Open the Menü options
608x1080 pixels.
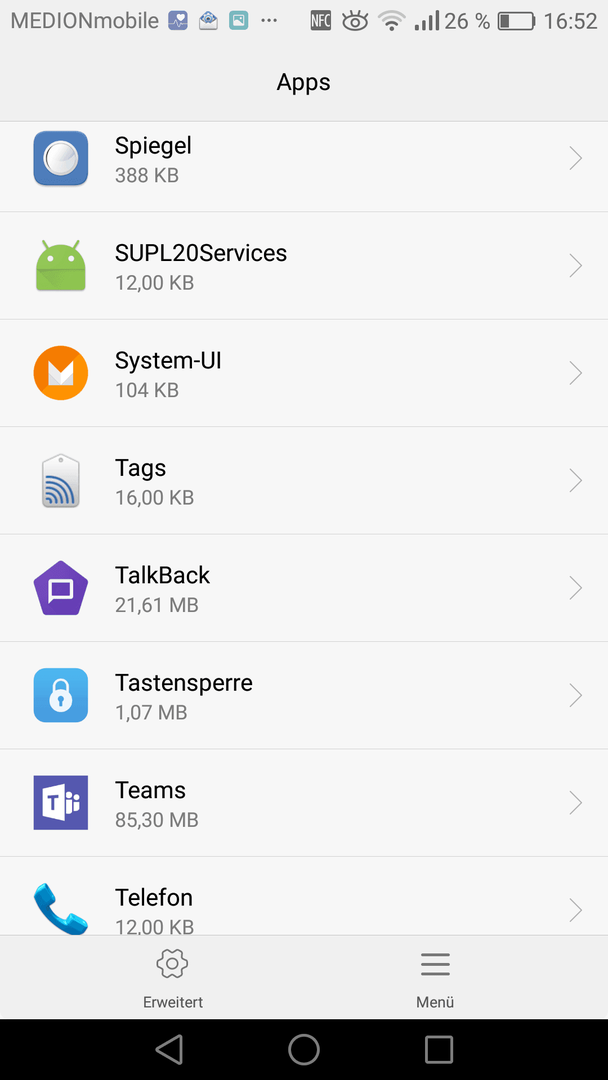coord(435,978)
